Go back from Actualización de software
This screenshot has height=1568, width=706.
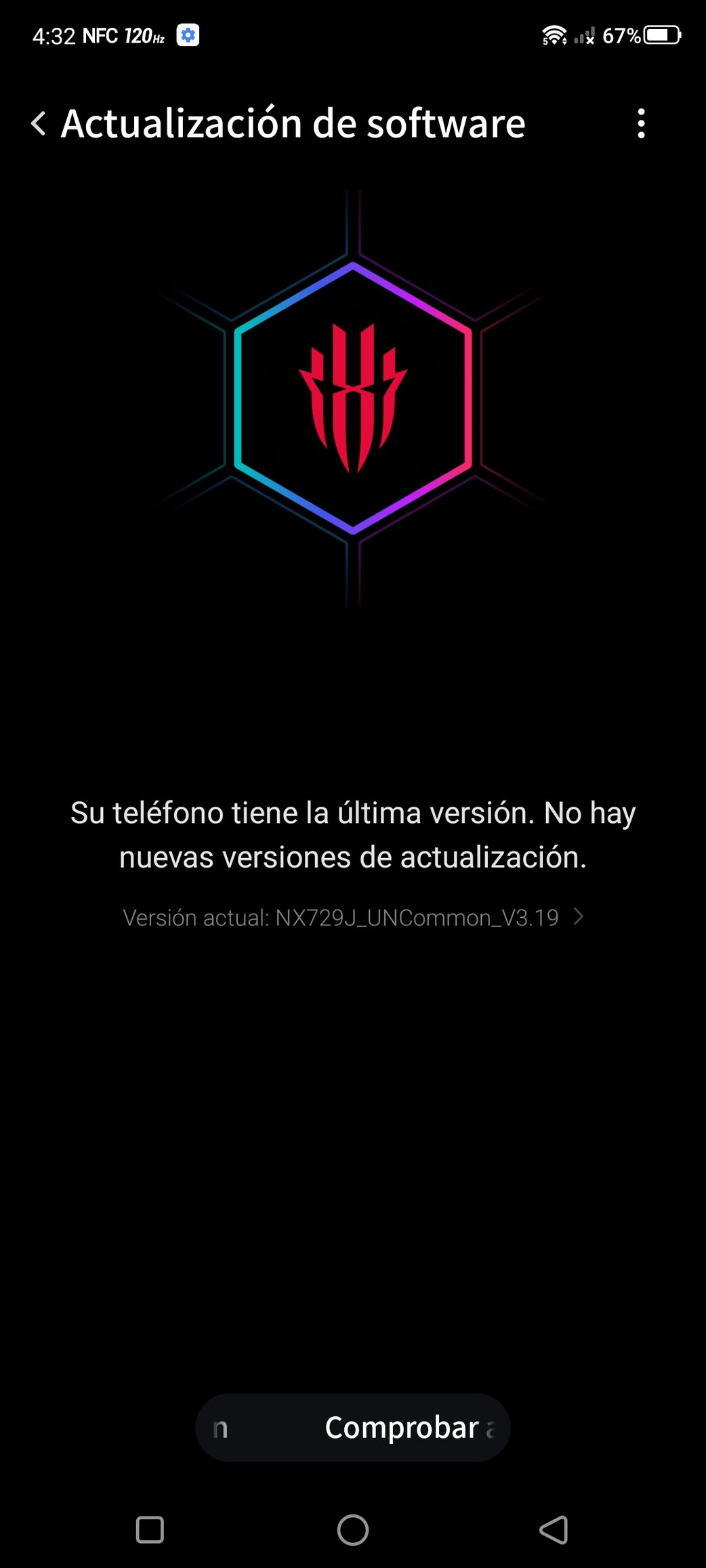click(x=39, y=123)
